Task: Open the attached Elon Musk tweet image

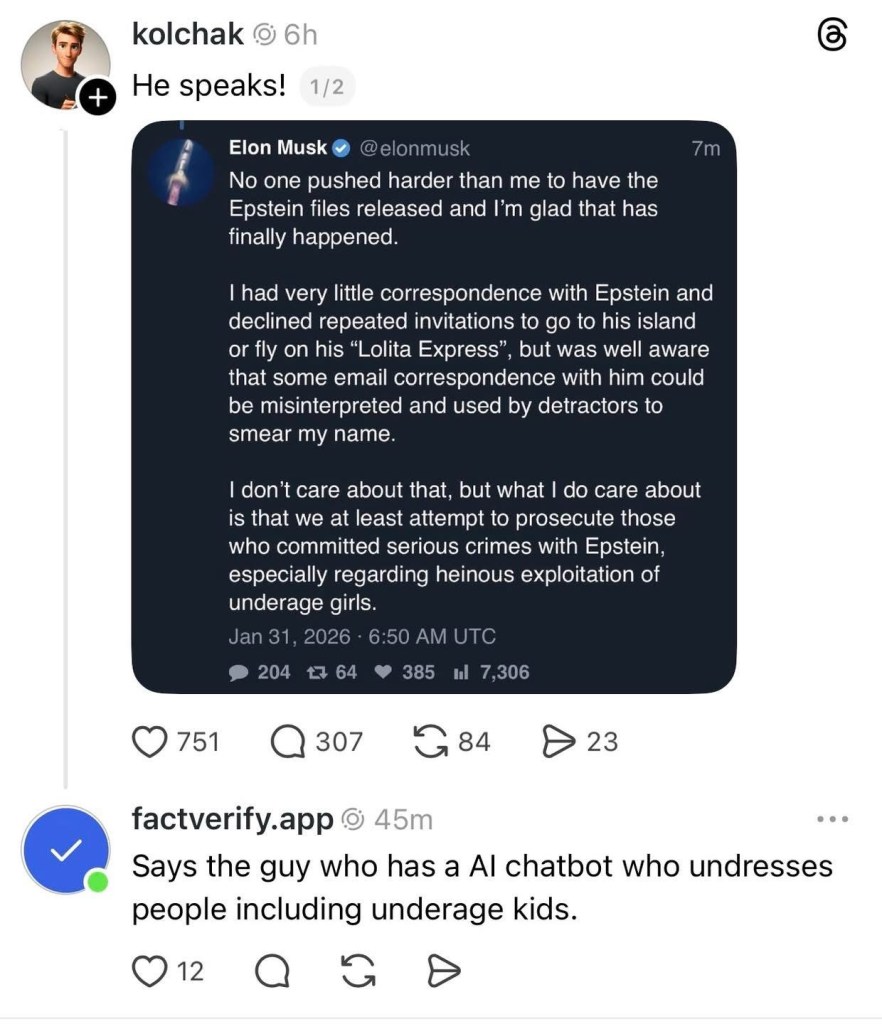Action: tap(434, 407)
